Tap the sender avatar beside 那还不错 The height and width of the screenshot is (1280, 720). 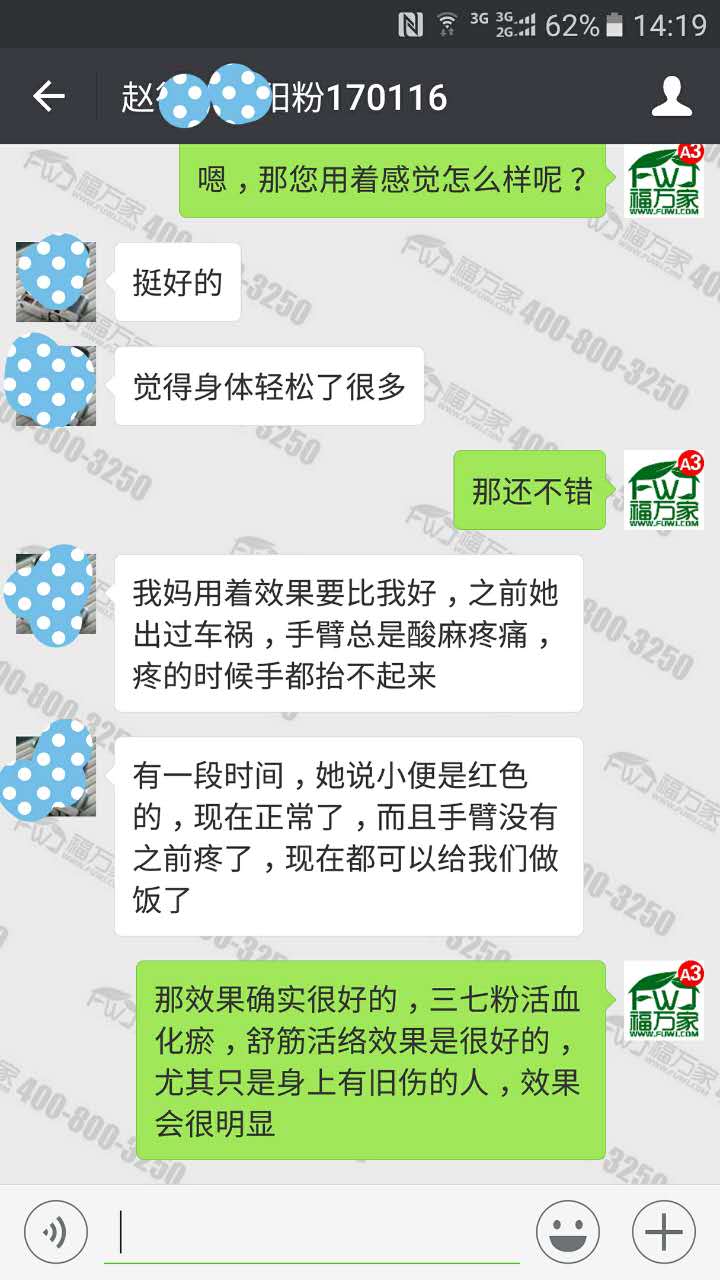click(x=664, y=490)
